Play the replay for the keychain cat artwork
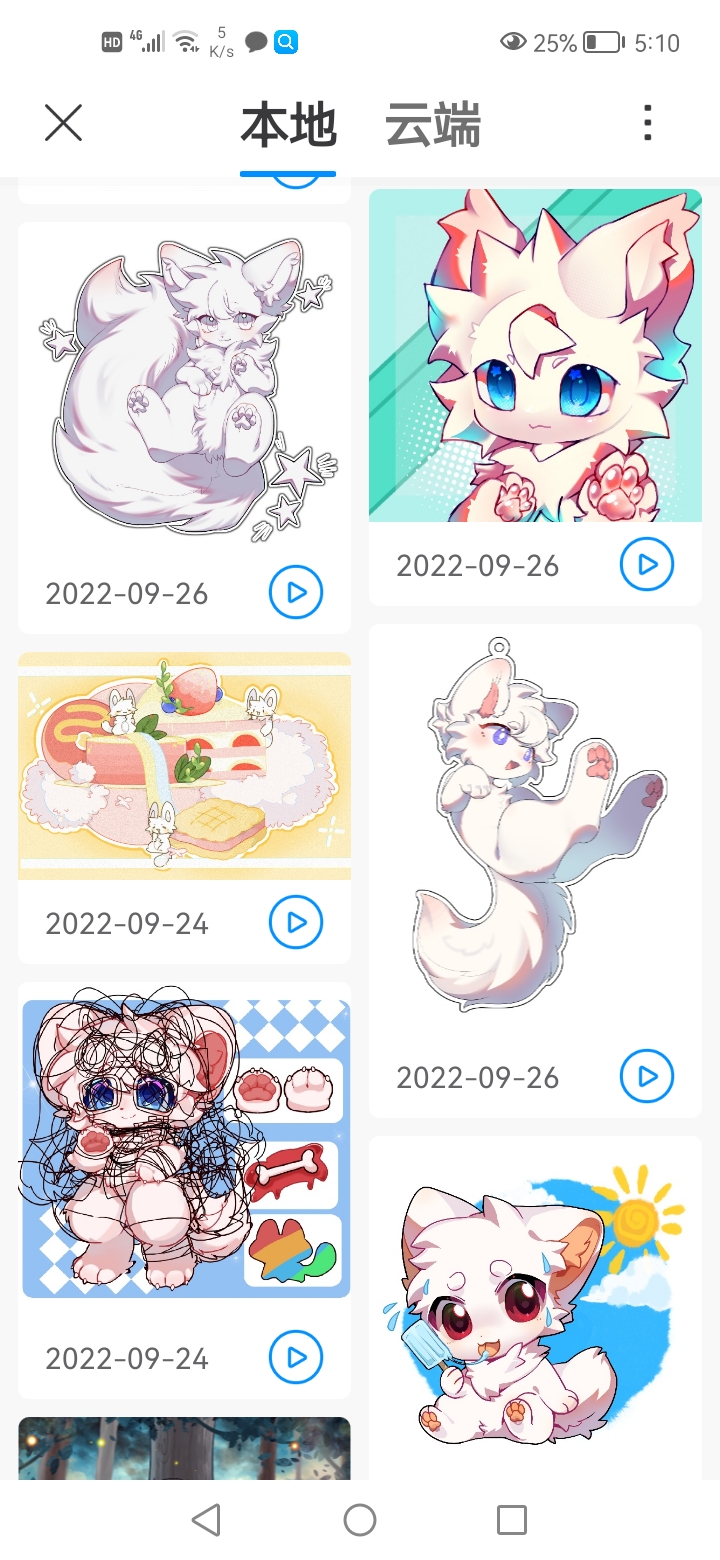Viewport: 720px width, 1560px height. coord(647,1077)
